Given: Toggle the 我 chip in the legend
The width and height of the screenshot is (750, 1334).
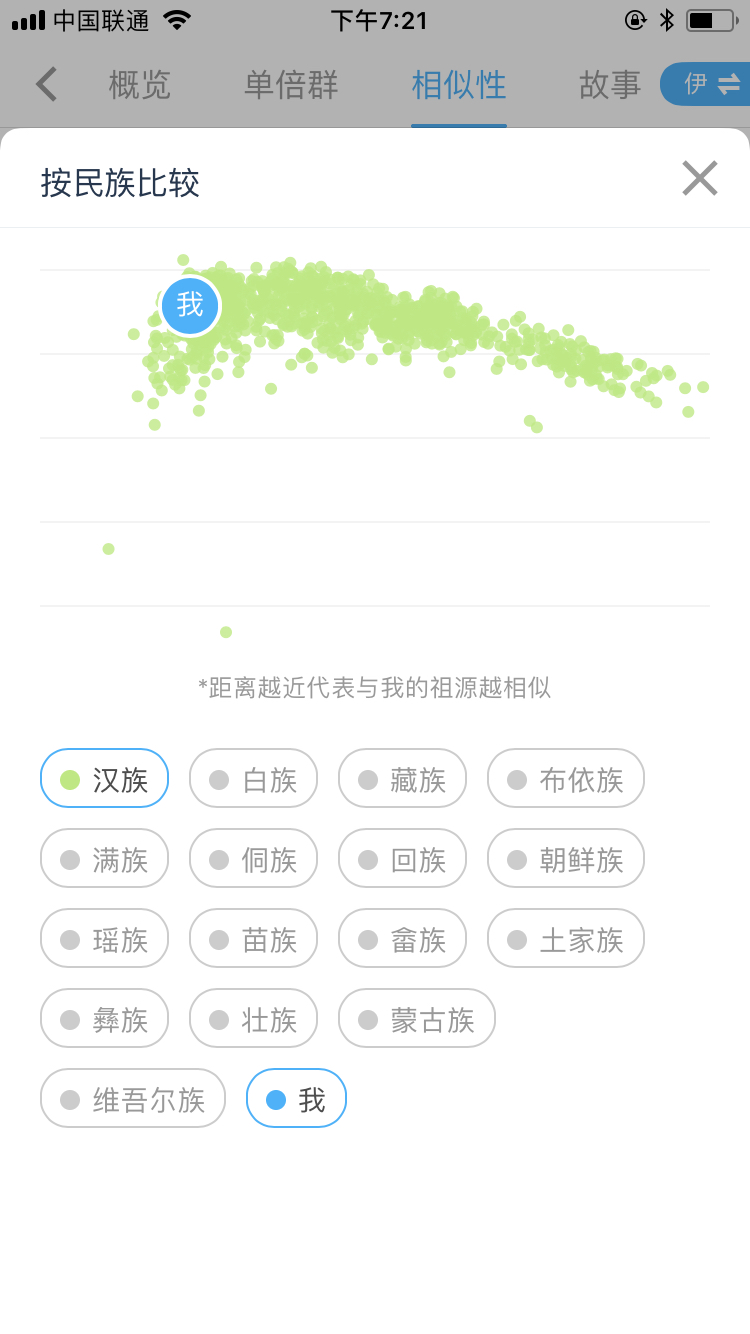Looking at the screenshot, I should (296, 1098).
